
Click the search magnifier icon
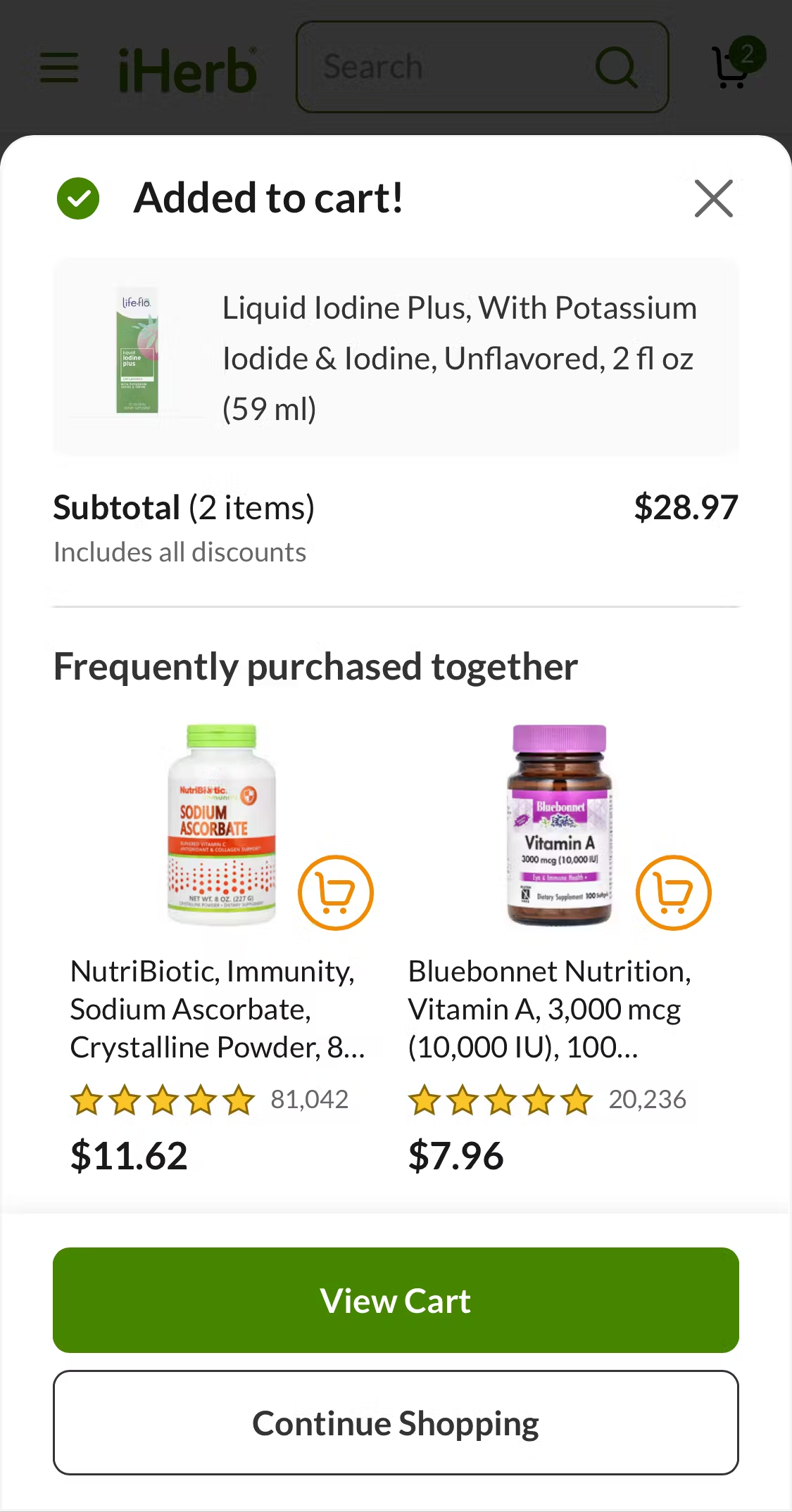(615, 67)
